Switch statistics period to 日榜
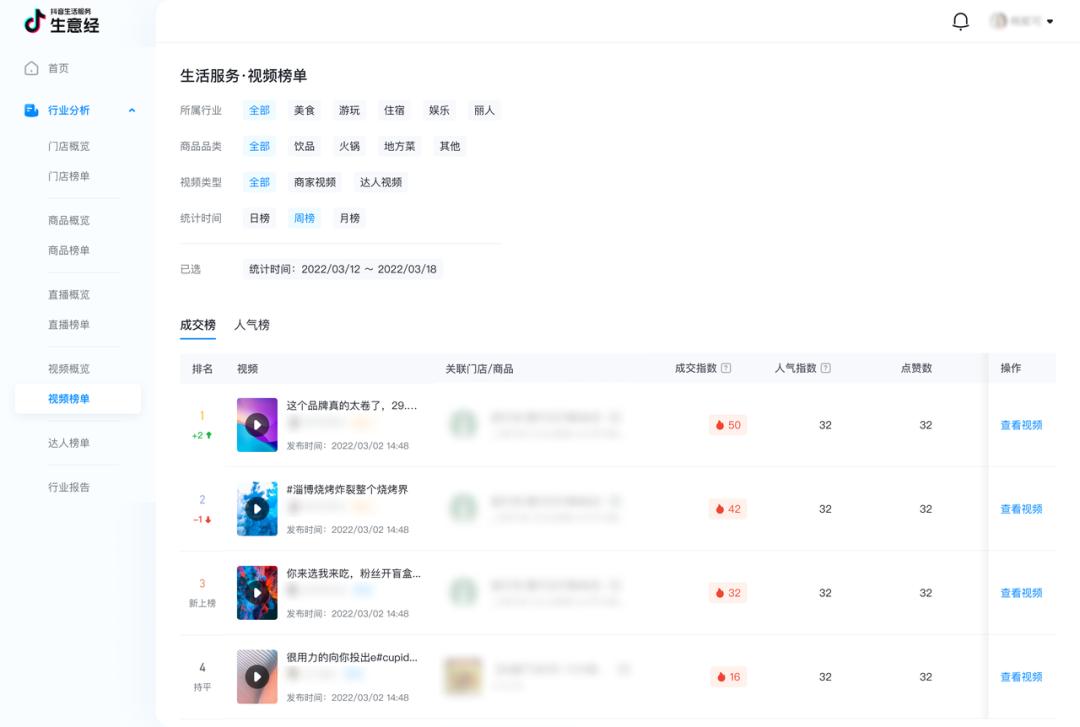This screenshot has height=727, width=1080. click(259, 218)
